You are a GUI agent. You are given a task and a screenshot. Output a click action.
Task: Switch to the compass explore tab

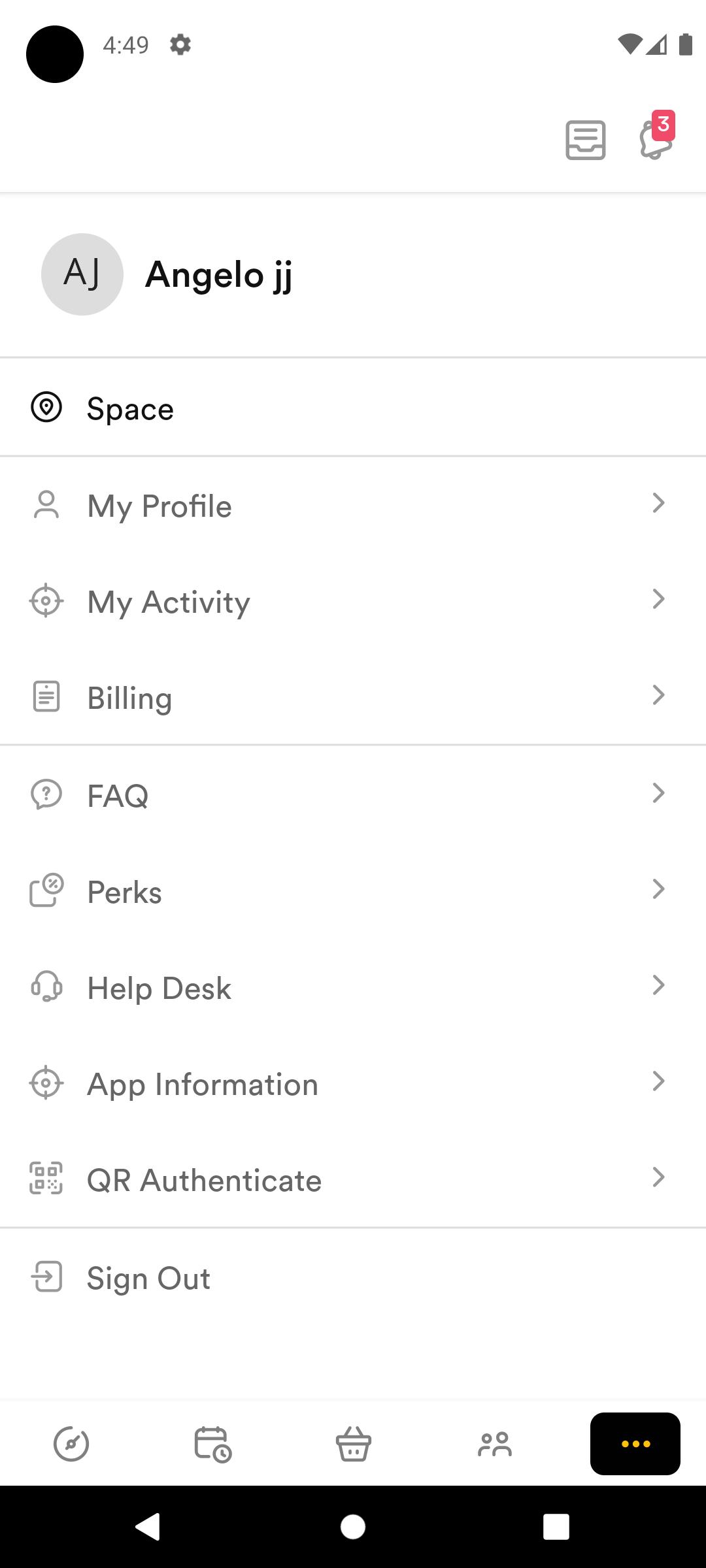point(71,1444)
